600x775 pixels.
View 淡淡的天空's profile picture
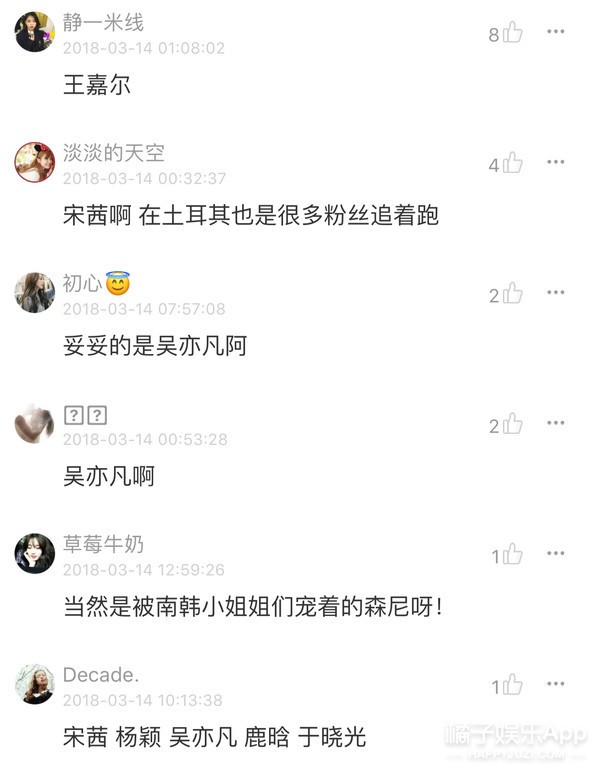(34, 162)
